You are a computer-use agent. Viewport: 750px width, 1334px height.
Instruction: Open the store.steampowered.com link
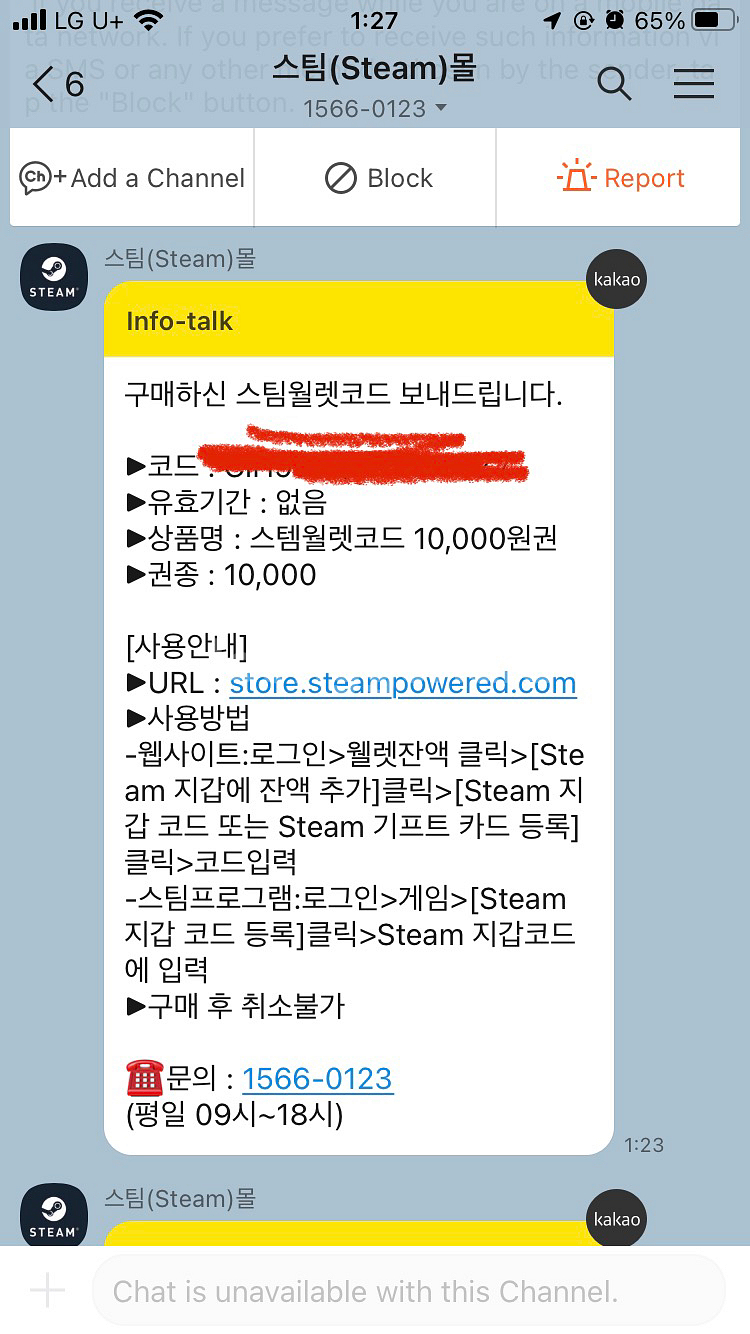403,683
